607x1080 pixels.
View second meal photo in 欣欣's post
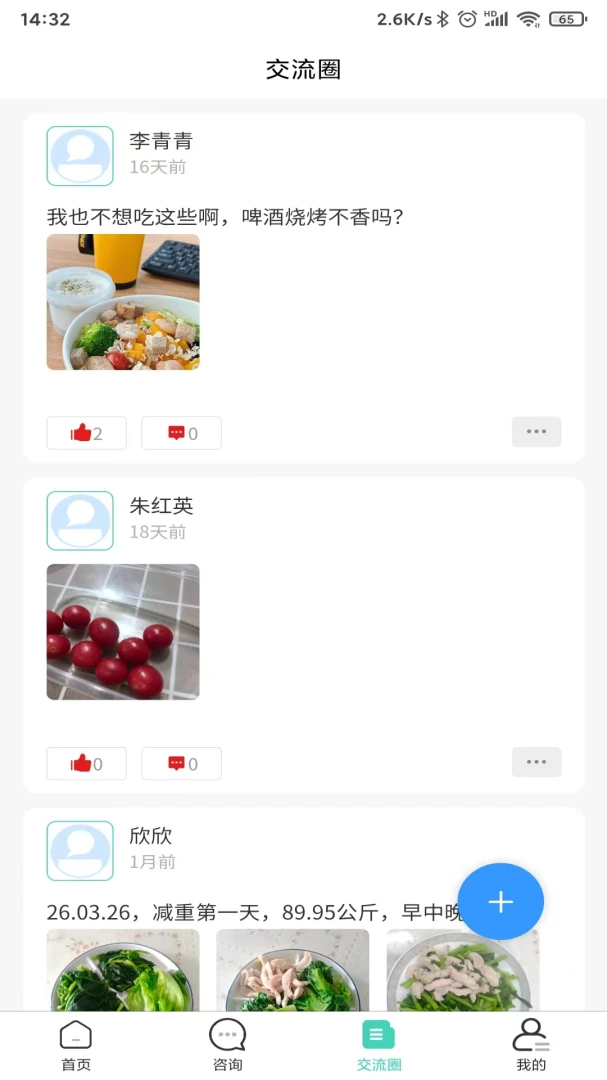click(293, 970)
